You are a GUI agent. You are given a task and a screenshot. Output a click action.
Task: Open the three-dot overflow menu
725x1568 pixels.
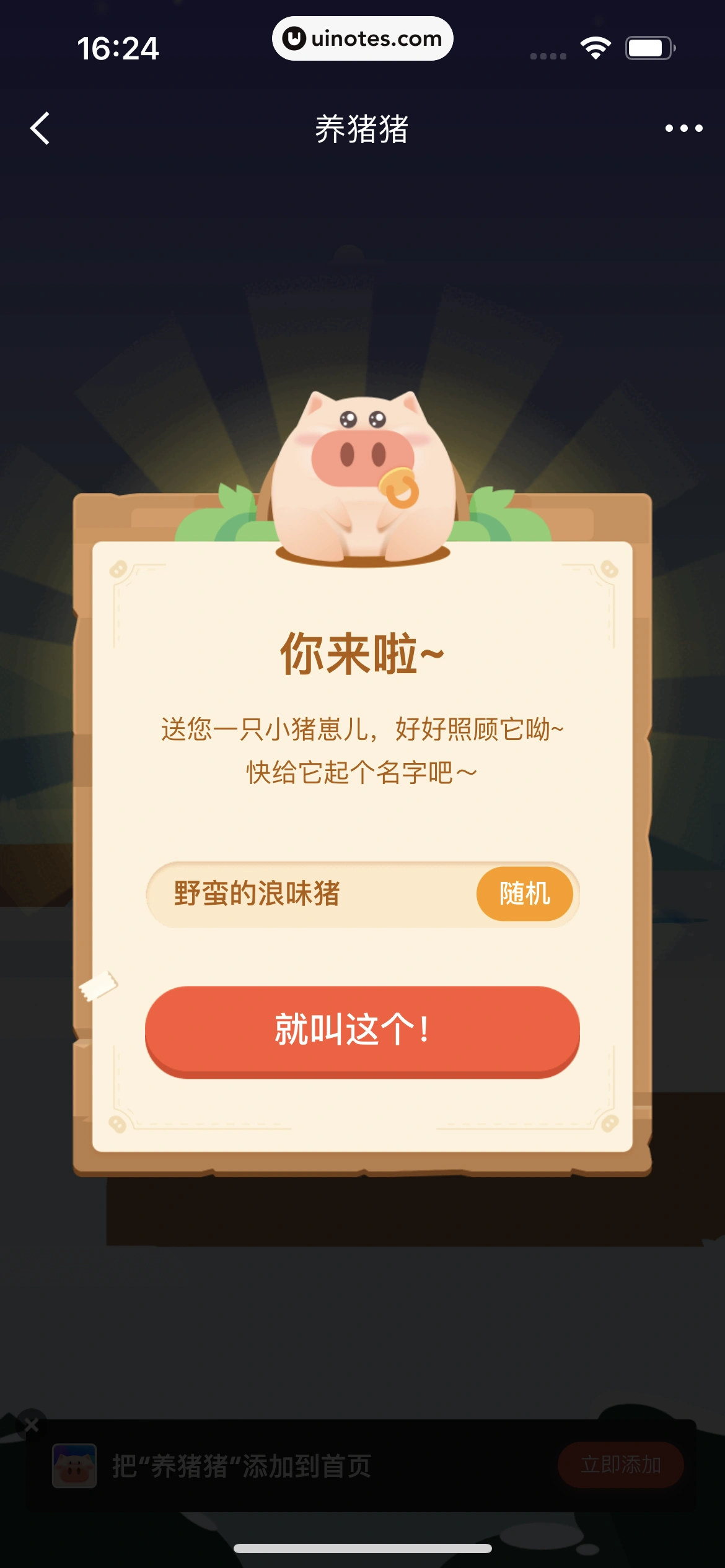click(x=683, y=129)
